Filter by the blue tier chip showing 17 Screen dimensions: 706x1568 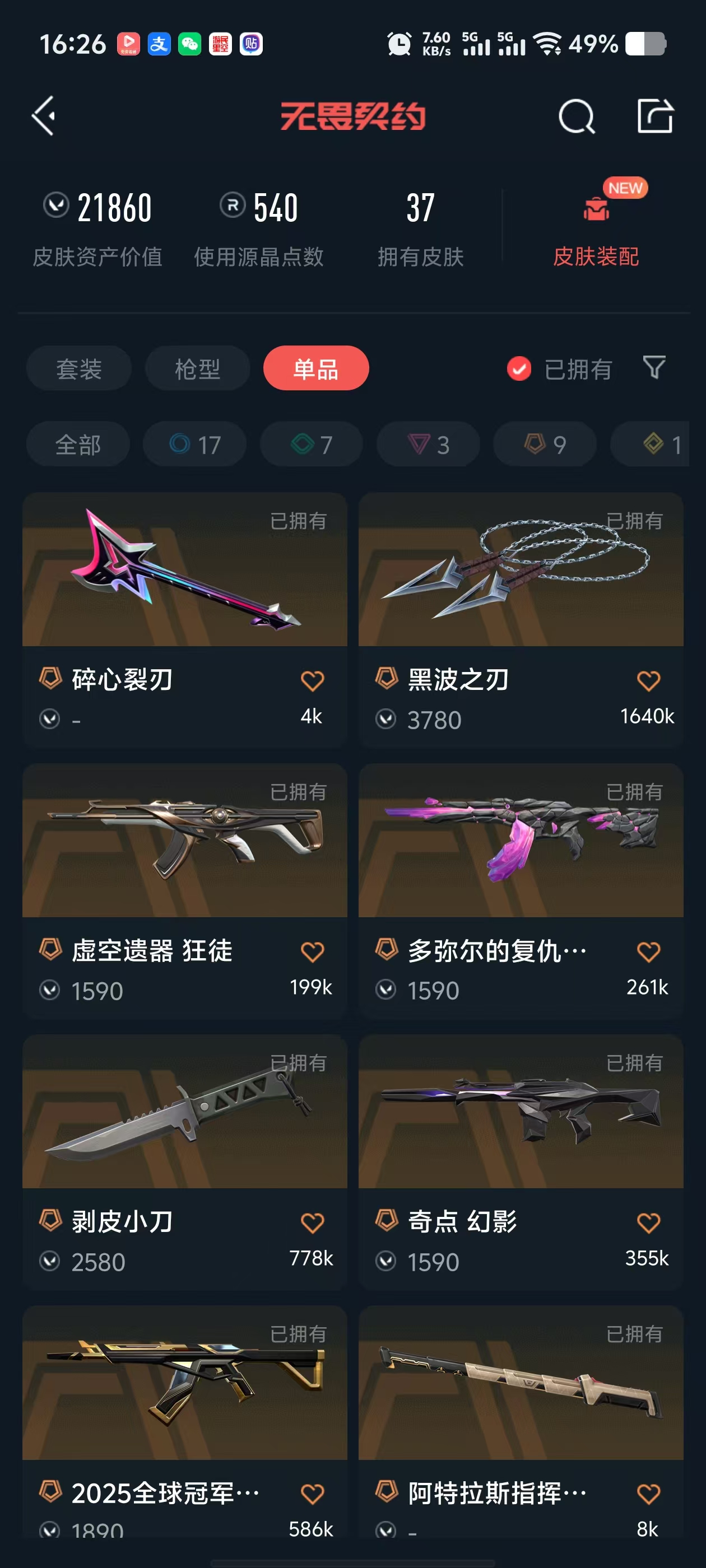[194, 444]
